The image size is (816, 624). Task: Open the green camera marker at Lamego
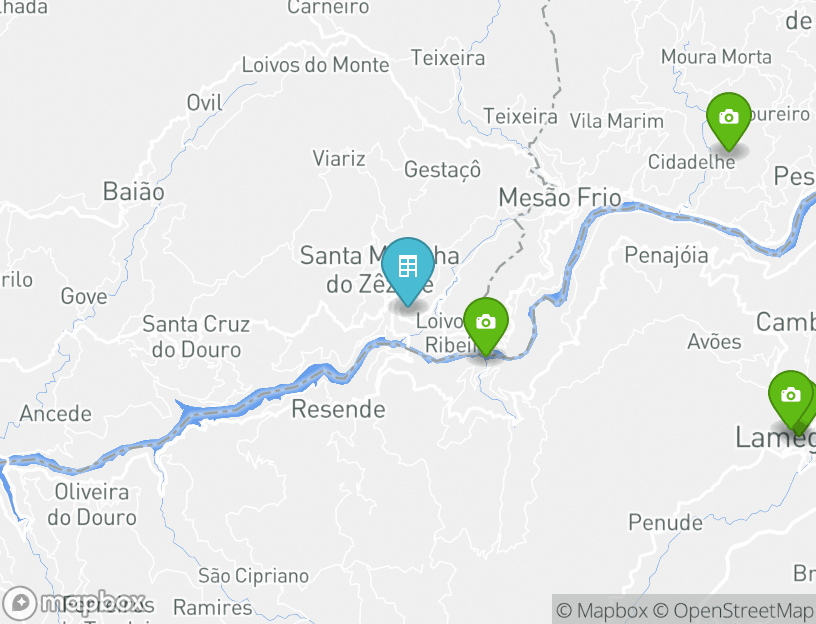(789, 396)
